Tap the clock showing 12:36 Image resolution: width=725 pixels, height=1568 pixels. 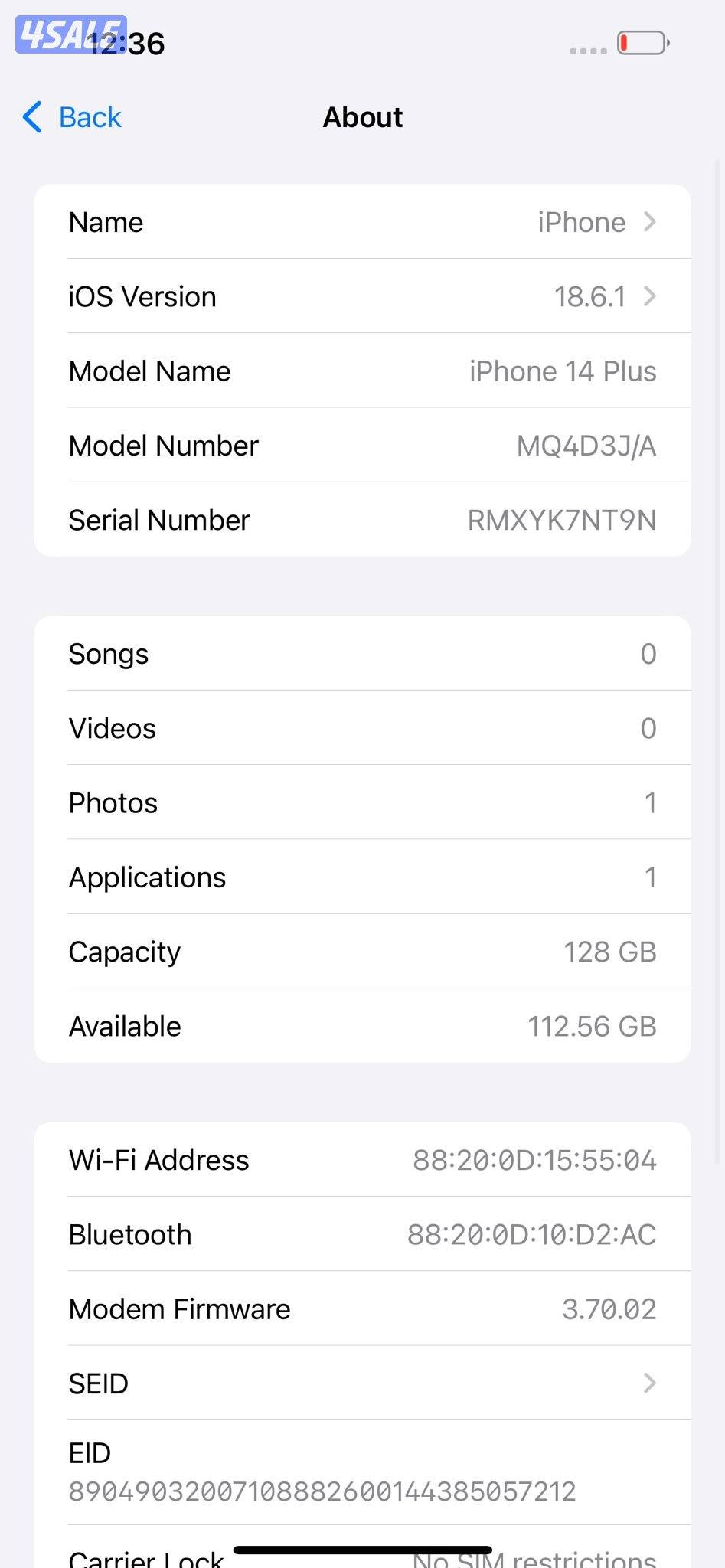coord(126,44)
